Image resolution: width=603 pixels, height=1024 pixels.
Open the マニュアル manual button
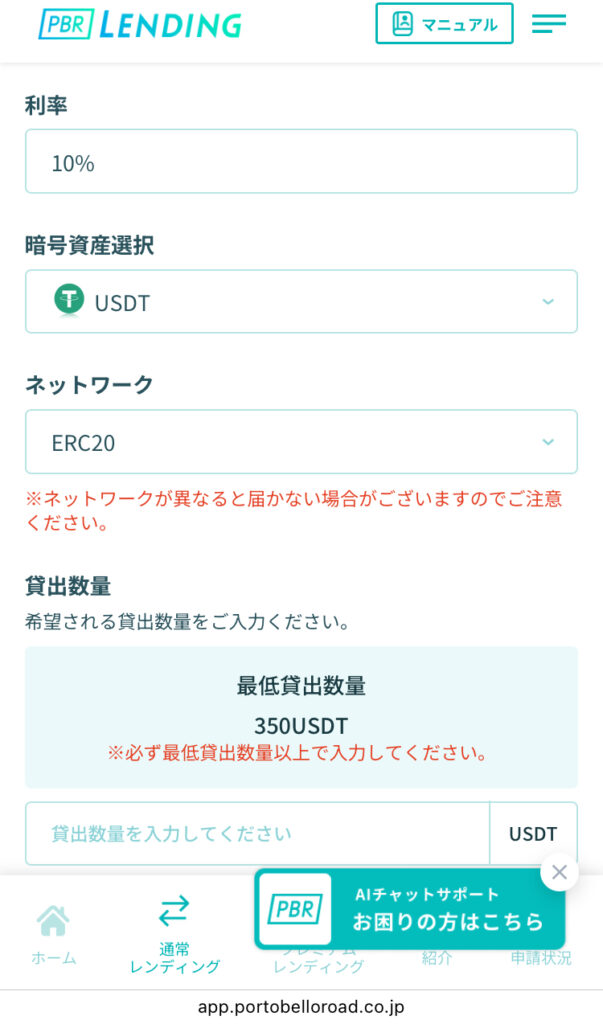pyautogui.click(x=444, y=24)
